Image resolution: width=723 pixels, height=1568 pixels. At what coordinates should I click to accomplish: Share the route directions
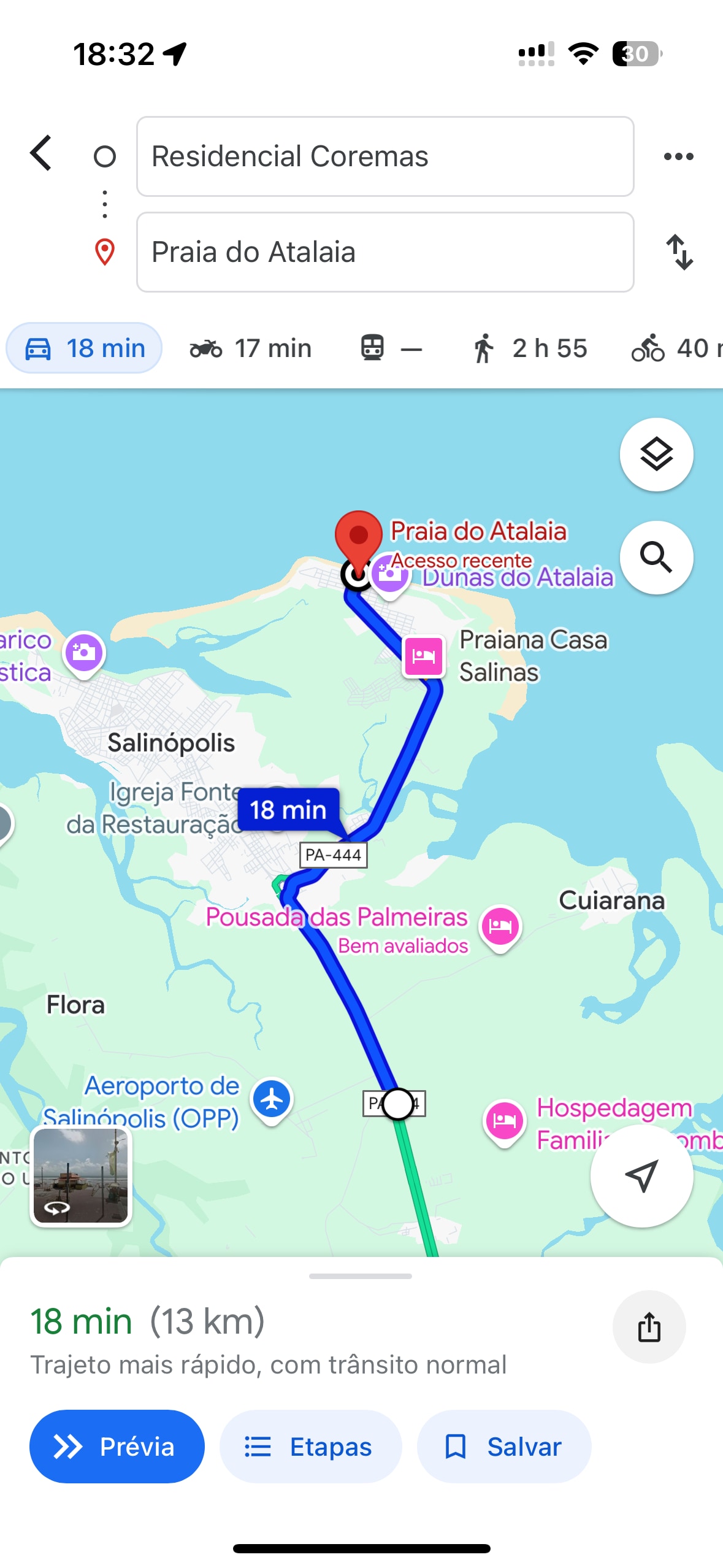pyautogui.click(x=649, y=1327)
